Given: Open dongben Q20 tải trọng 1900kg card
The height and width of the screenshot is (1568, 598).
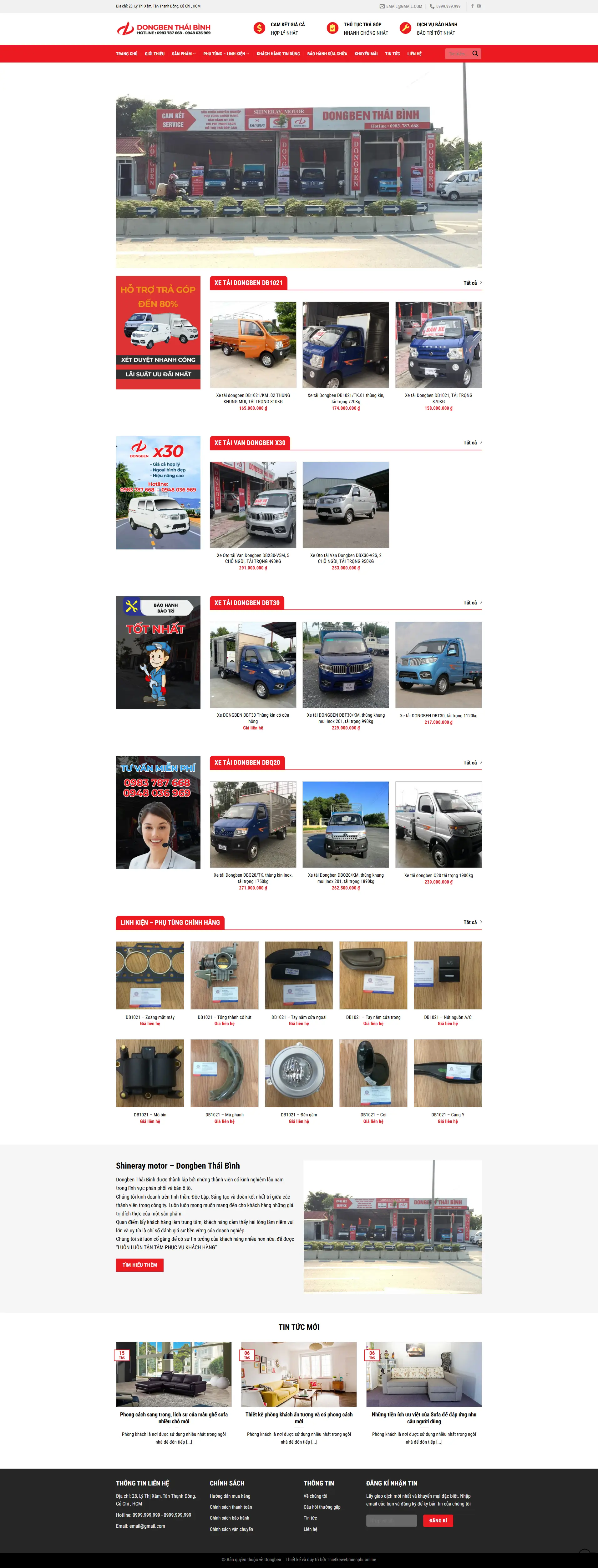Looking at the screenshot, I should click(x=438, y=825).
